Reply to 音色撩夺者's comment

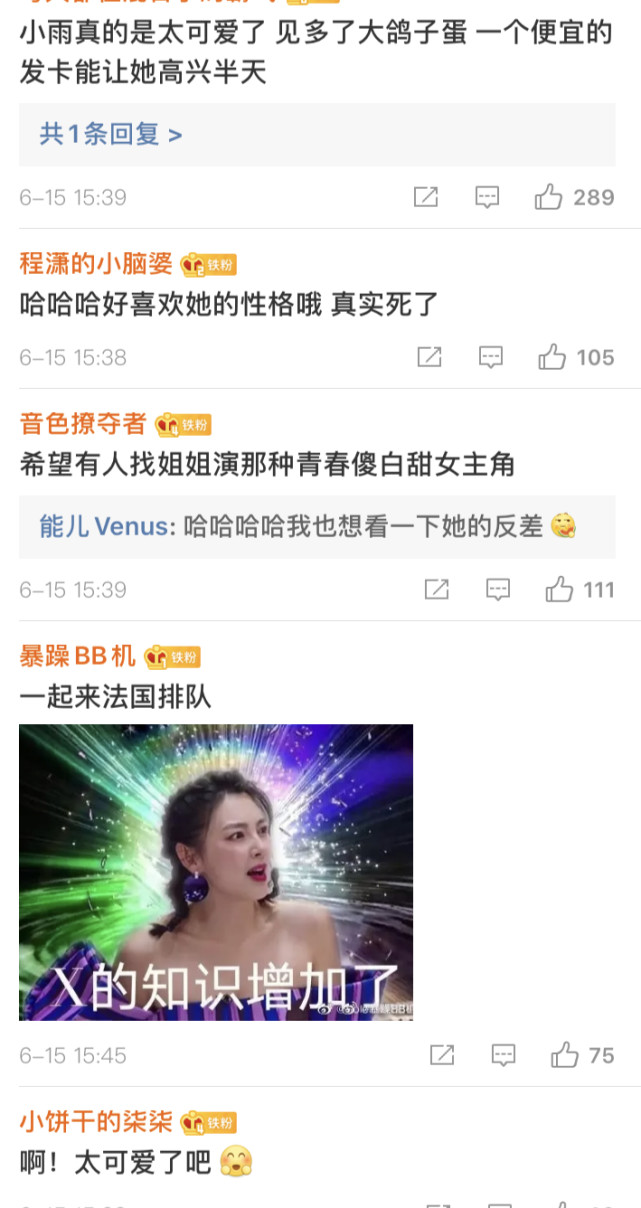498,590
